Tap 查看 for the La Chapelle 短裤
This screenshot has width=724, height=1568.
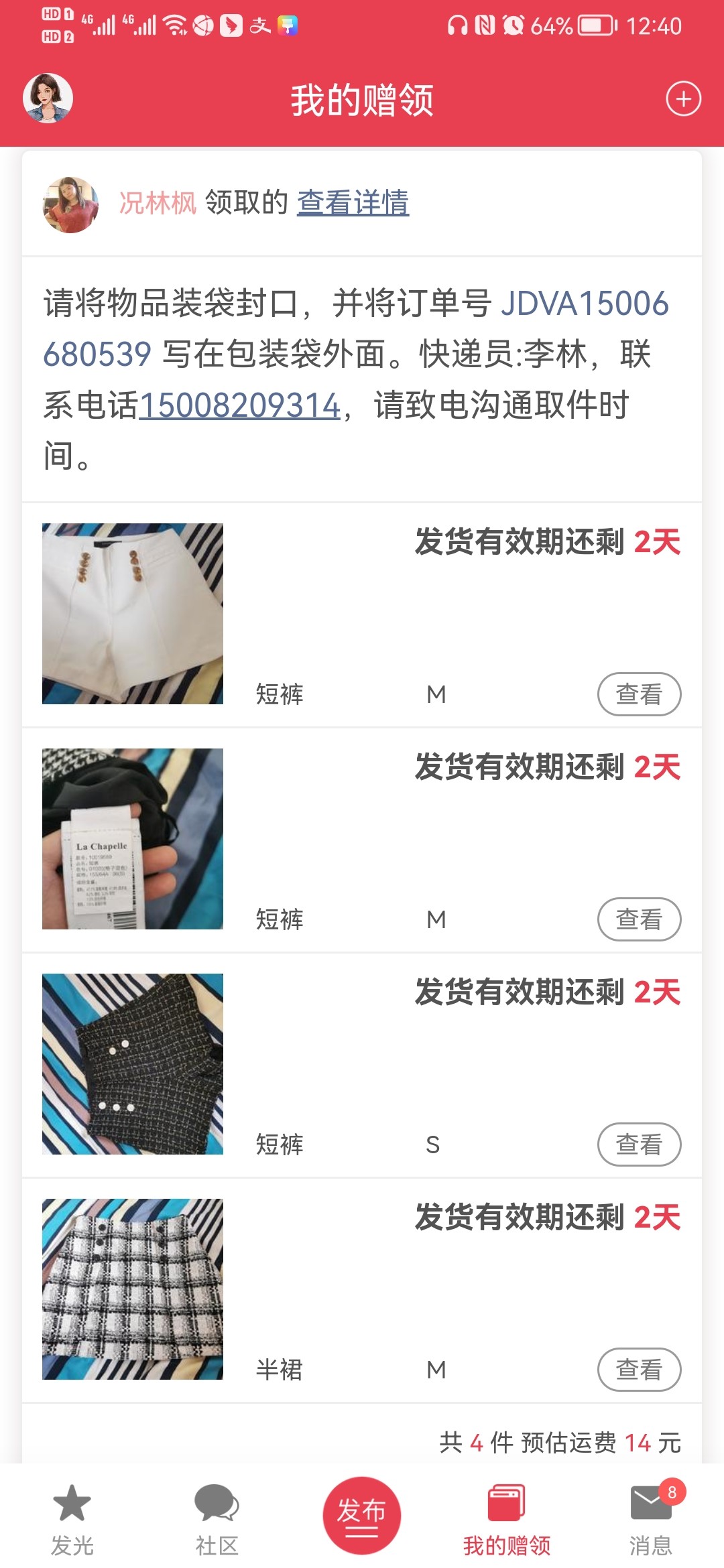coord(639,919)
